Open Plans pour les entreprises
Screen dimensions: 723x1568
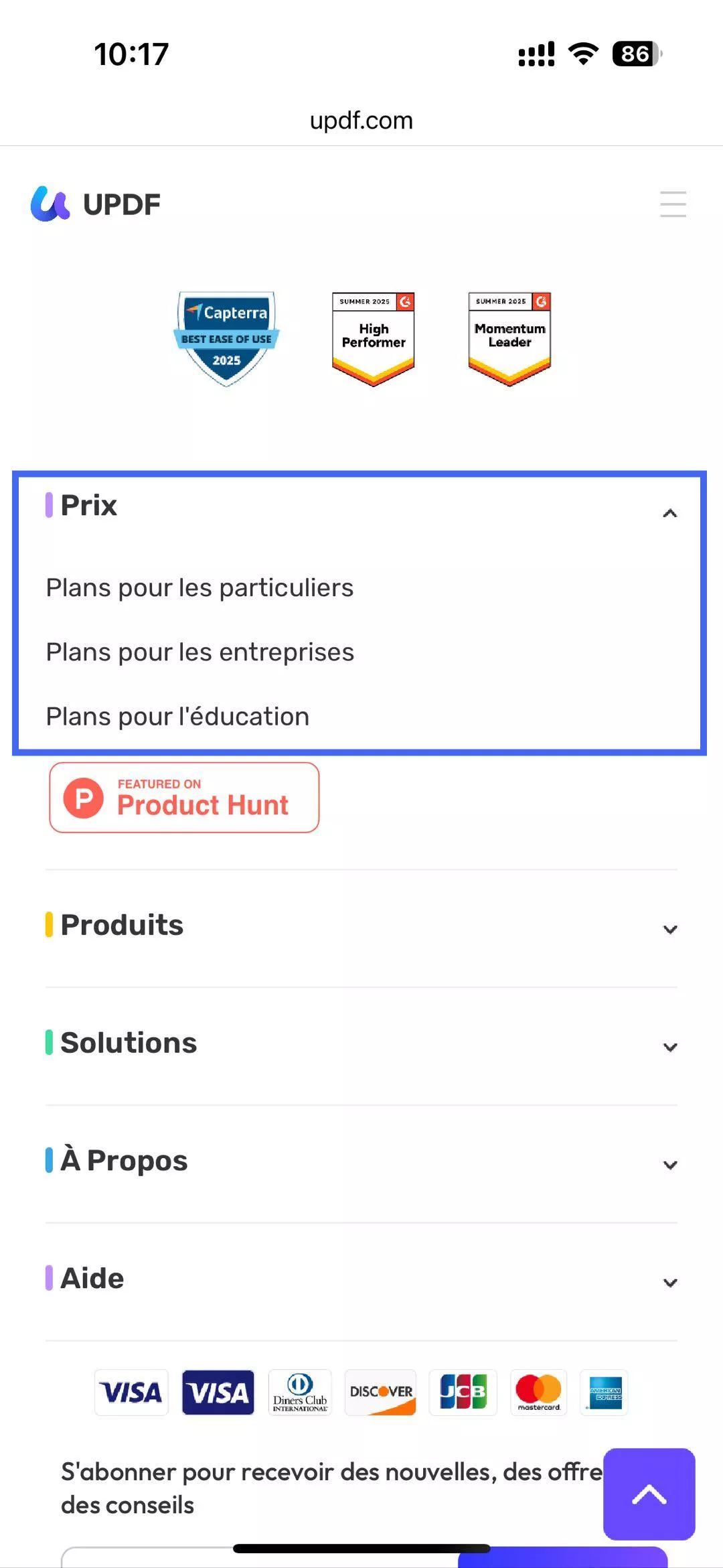coord(199,652)
